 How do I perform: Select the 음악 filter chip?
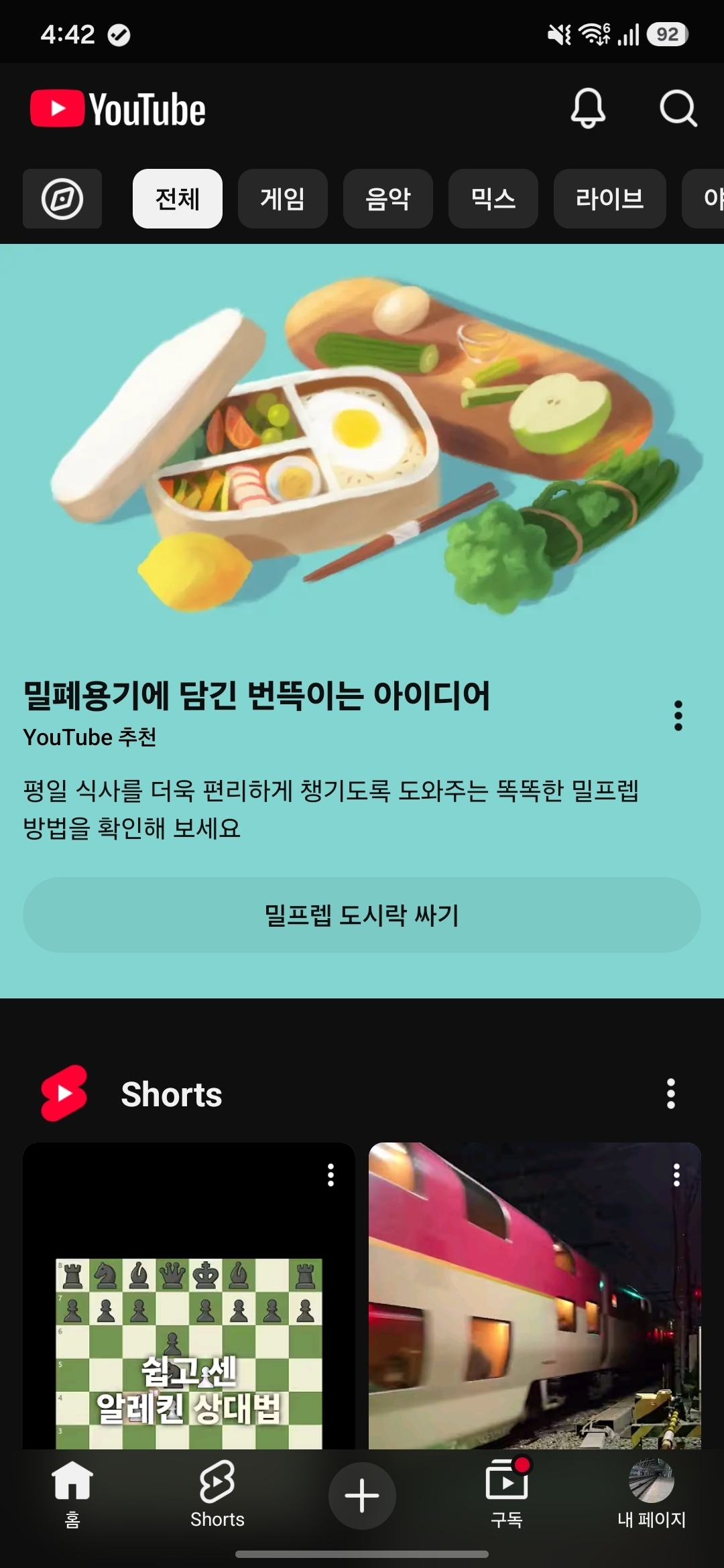pyautogui.click(x=388, y=199)
